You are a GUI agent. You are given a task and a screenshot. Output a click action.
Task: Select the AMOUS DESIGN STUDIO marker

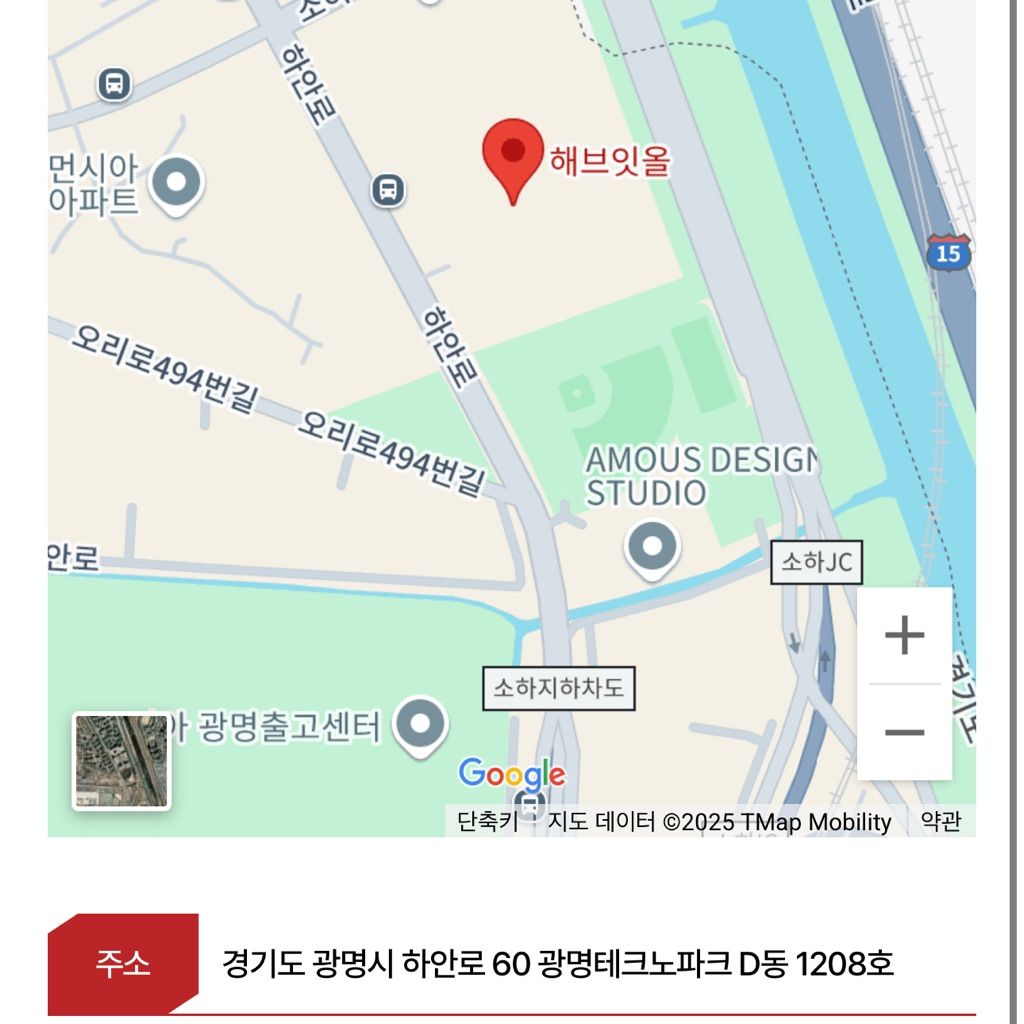[x=652, y=546]
